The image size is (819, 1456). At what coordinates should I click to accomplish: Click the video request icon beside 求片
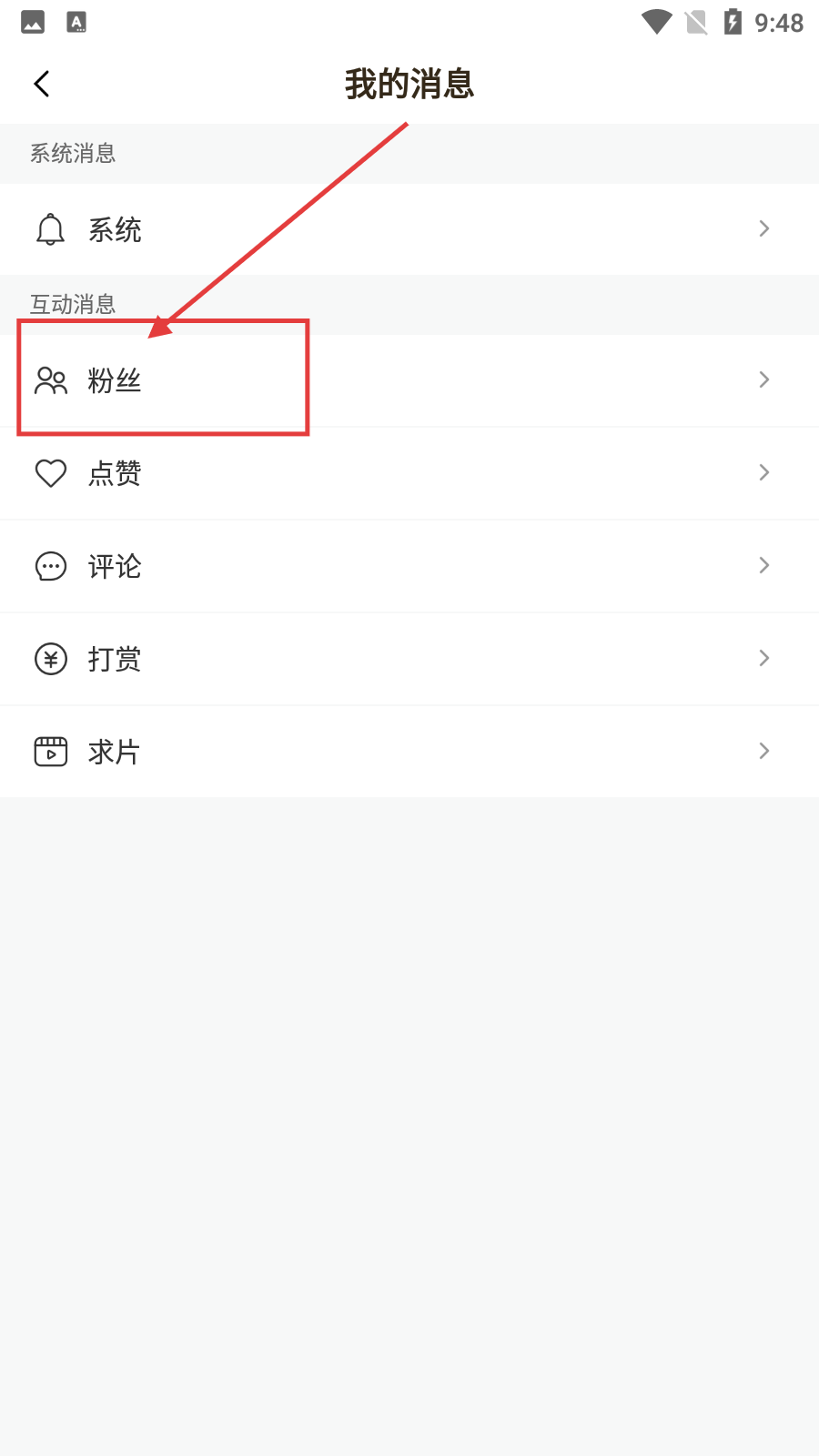[x=50, y=751]
